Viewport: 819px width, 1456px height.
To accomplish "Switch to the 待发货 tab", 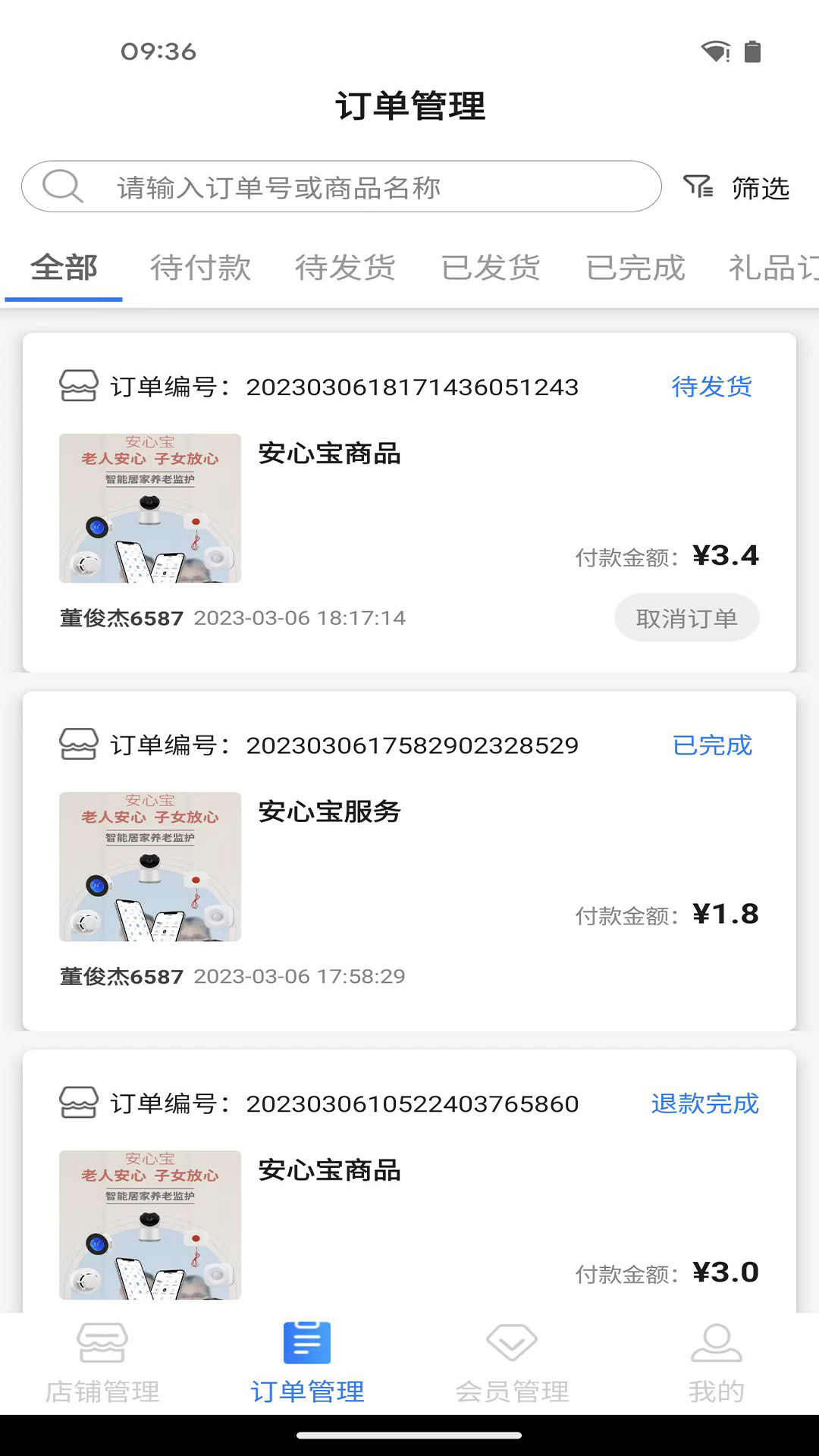I will (345, 268).
